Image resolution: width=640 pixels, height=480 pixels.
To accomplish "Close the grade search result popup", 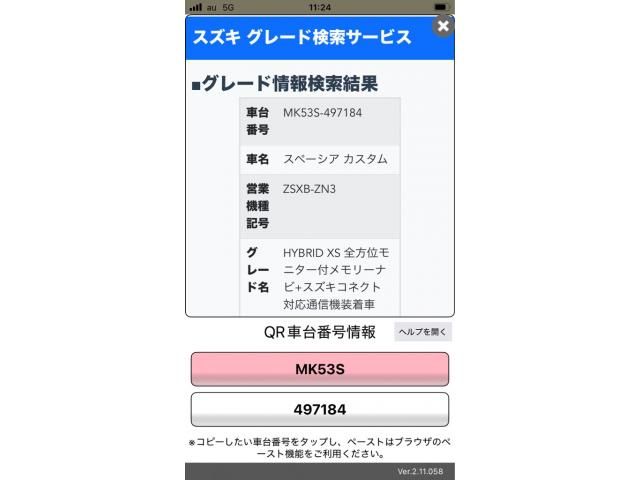I will point(444,26).
